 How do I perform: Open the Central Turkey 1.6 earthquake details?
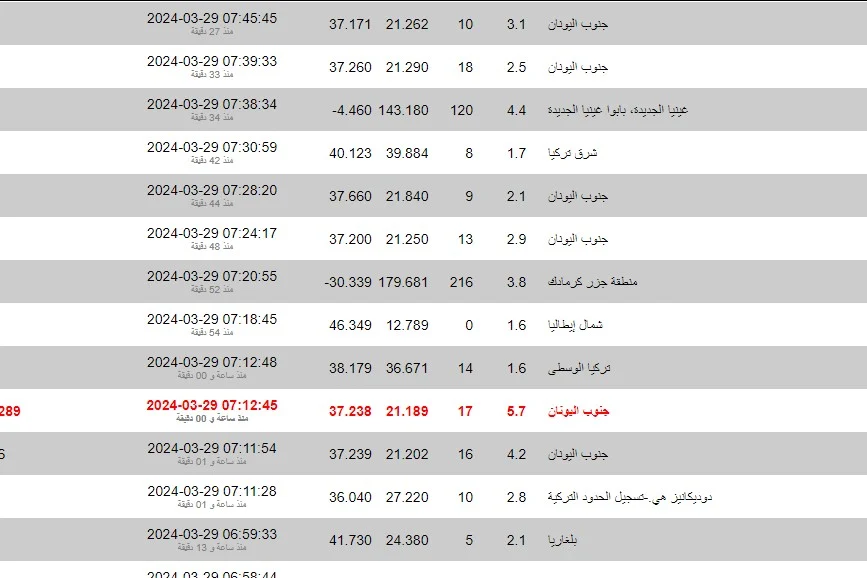pos(581,368)
